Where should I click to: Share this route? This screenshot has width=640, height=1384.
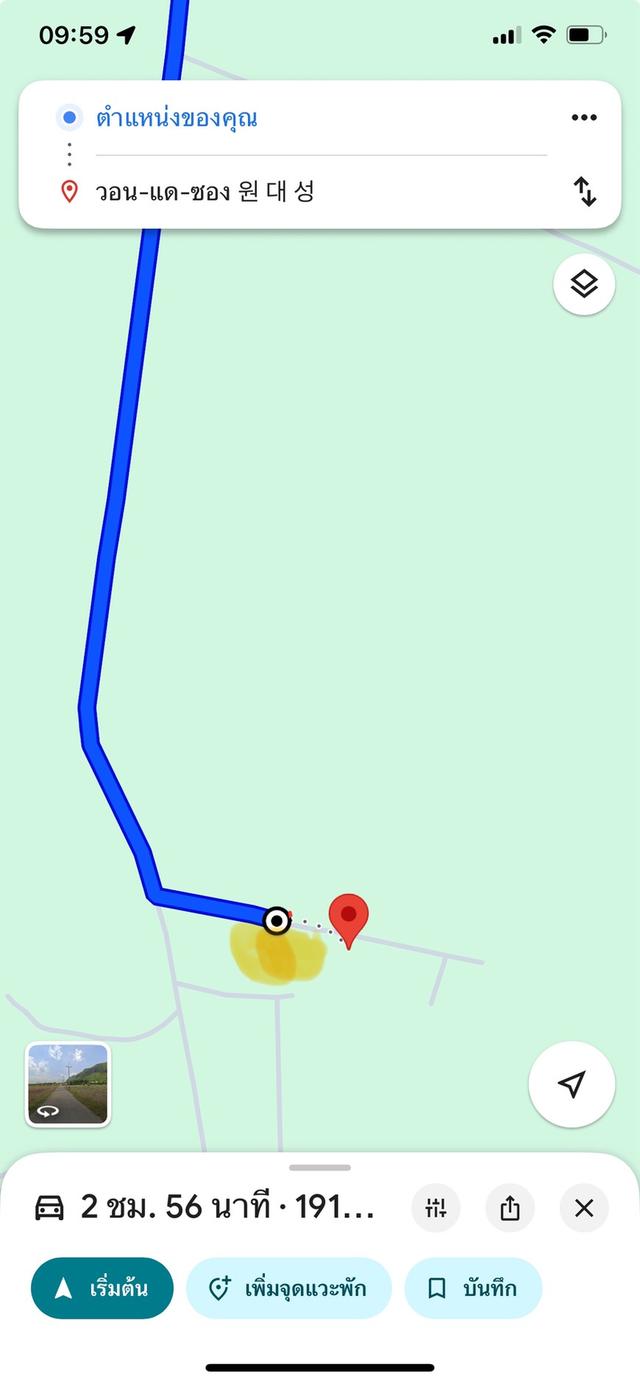pos(510,1208)
